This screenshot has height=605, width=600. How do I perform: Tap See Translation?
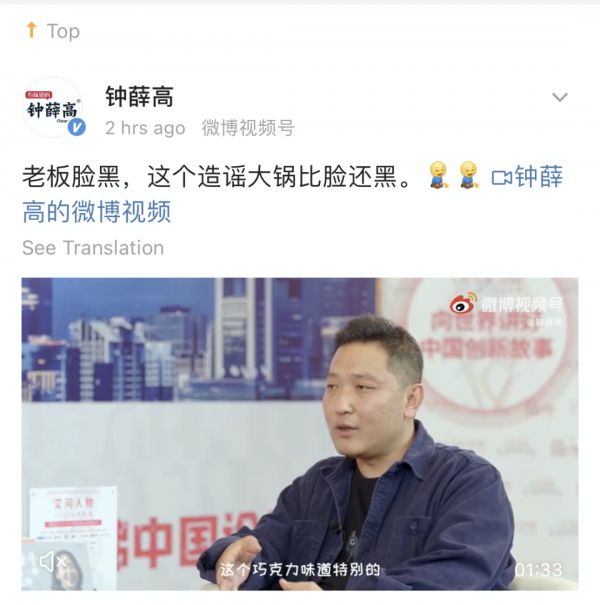93,247
